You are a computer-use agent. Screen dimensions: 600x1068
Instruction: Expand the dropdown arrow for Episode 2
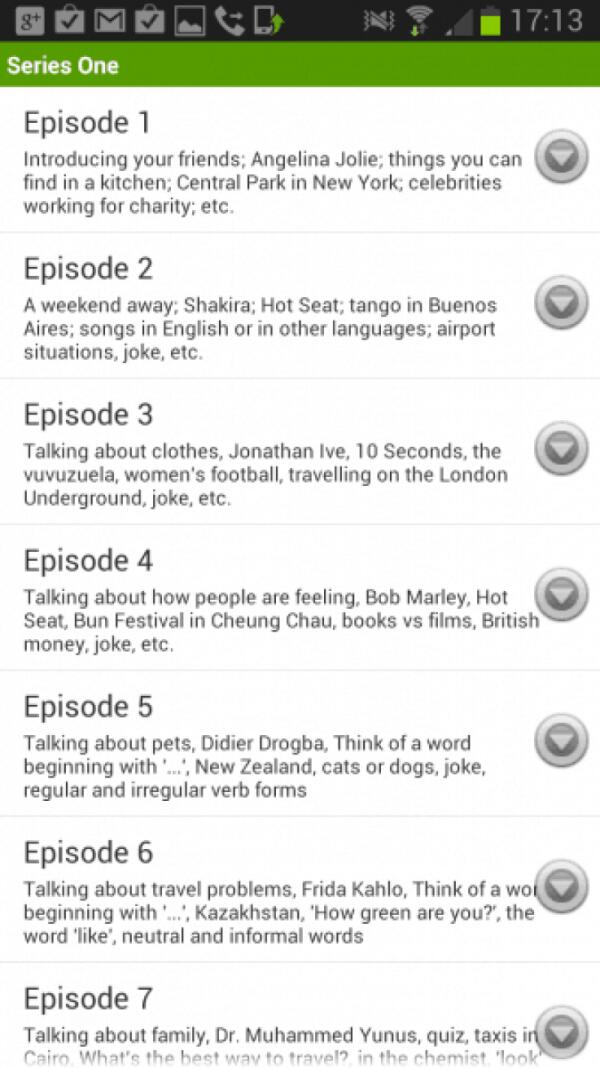[561, 303]
